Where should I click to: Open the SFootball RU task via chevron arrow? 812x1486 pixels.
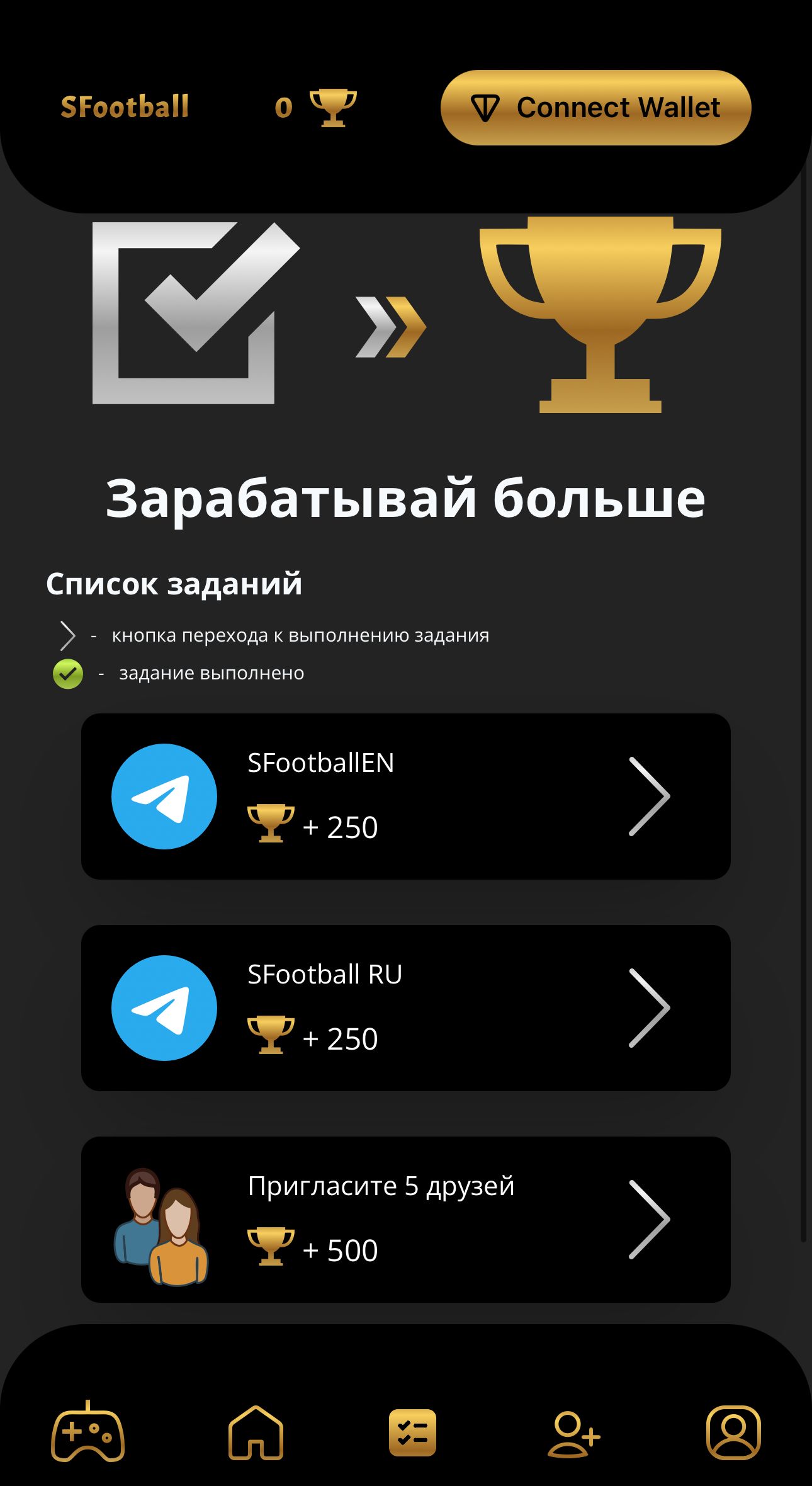coord(648,1007)
